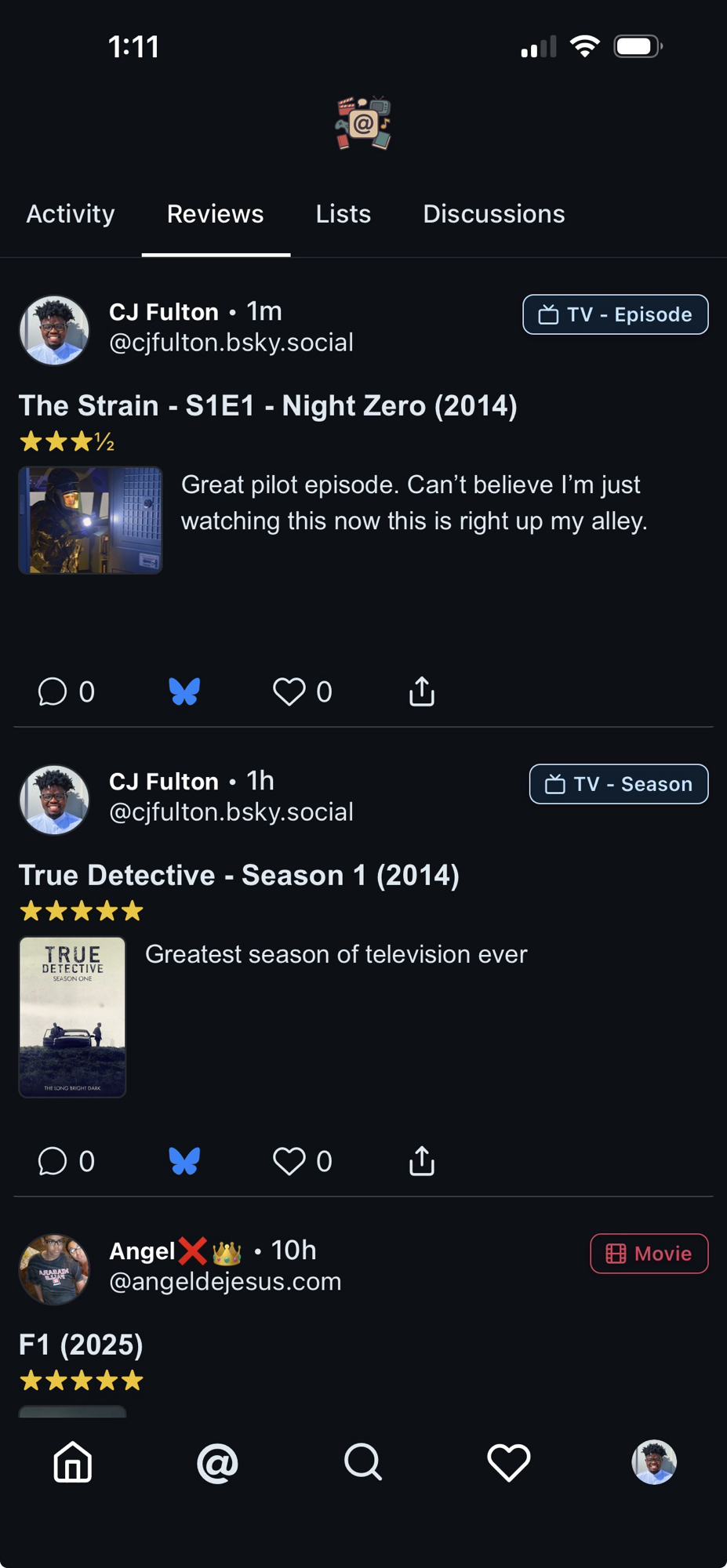Image resolution: width=727 pixels, height=1568 pixels.
Task: Open my profile tab
Action: tap(654, 1462)
